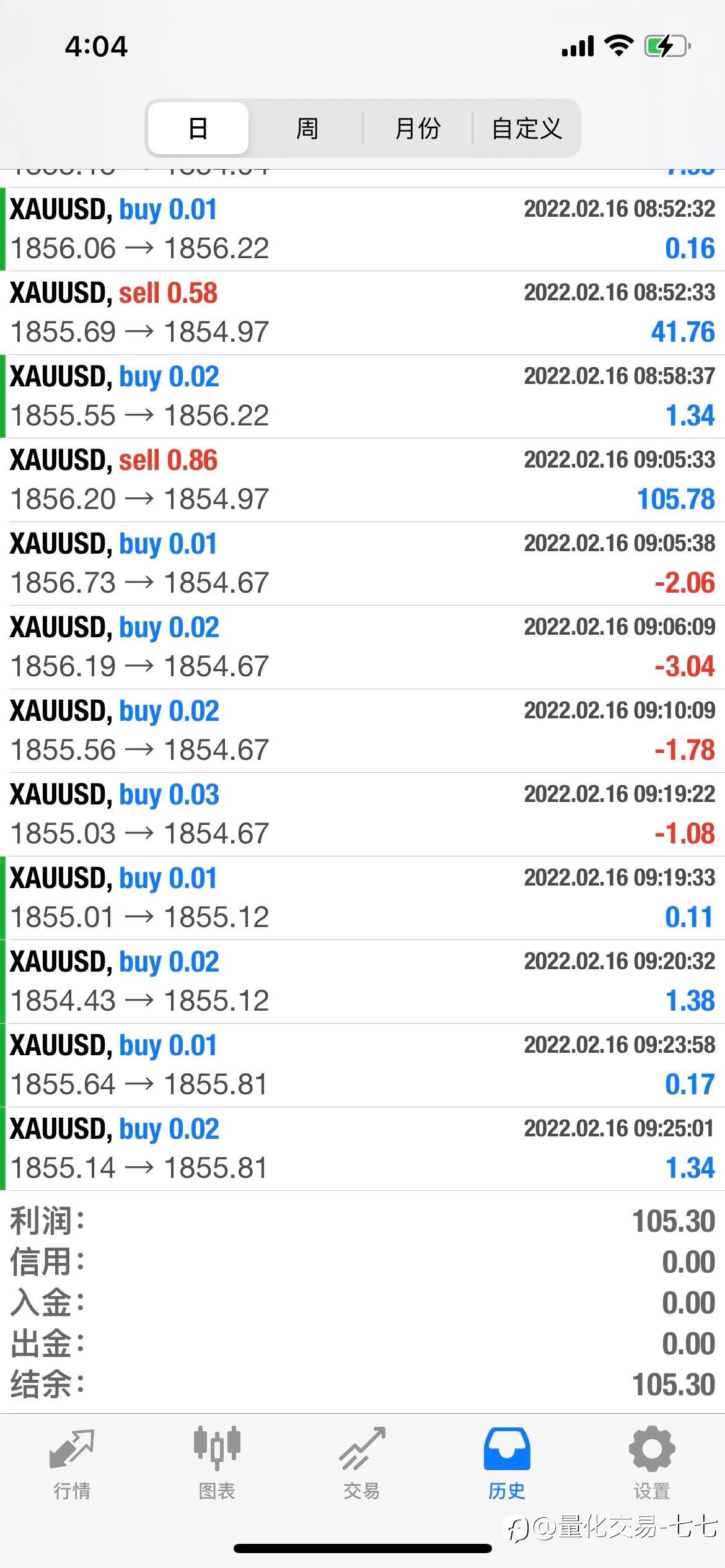Open the buy 0.02 trade losing -3.04
This screenshot has width=725, height=1568.
(x=362, y=647)
